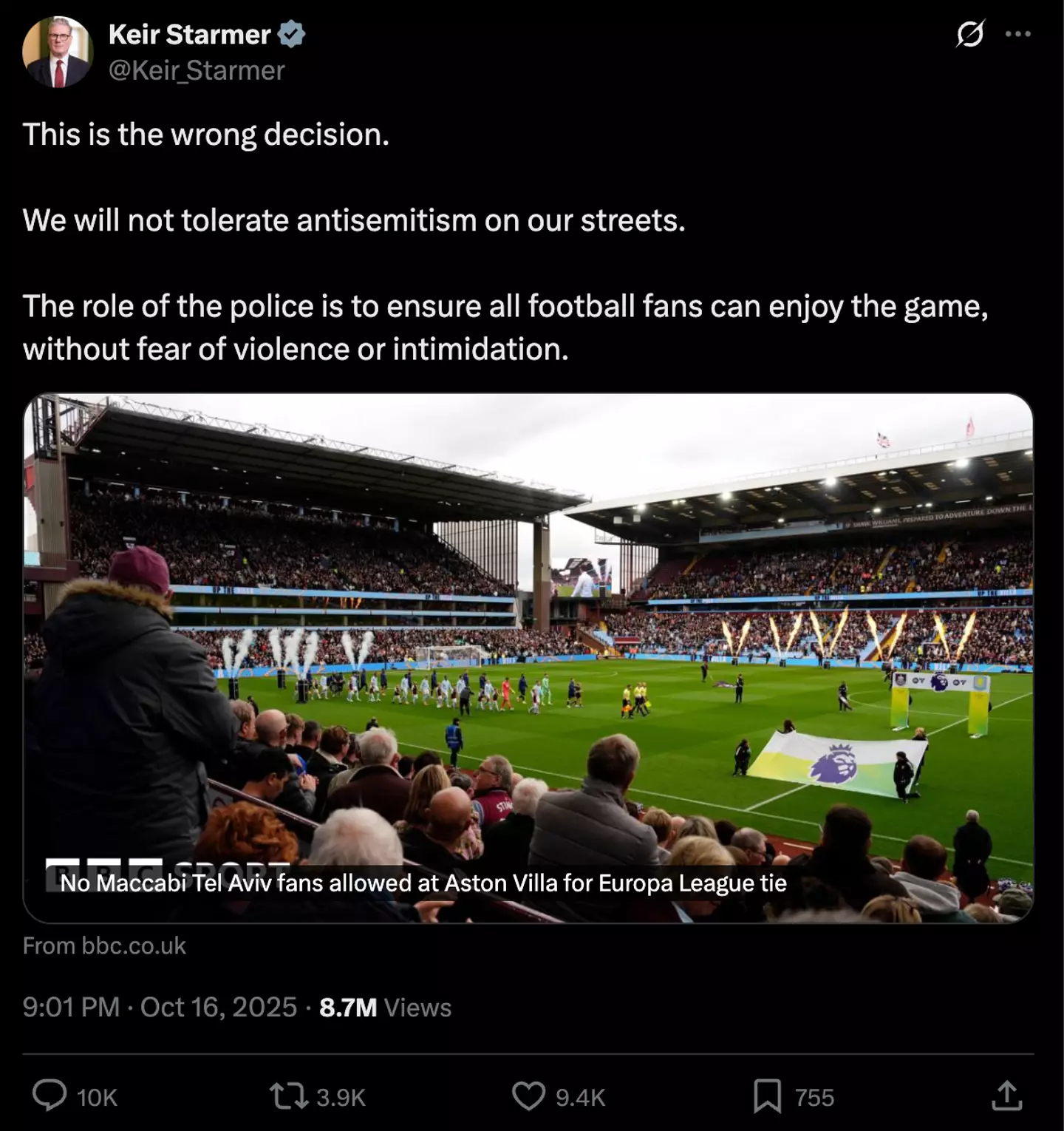This screenshot has width=1064, height=1131.
Task: Visit the @Keir_Starmer handle
Action: click(197, 71)
